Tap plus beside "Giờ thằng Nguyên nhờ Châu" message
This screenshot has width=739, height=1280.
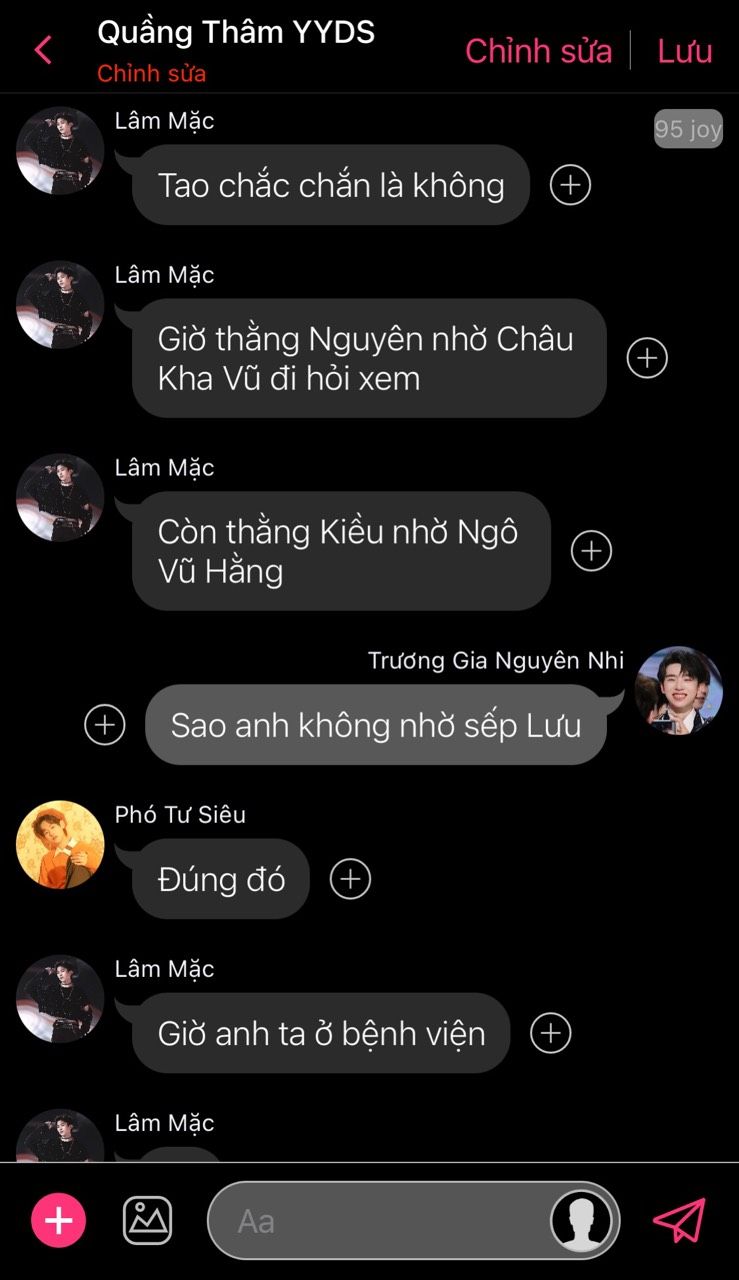pos(647,358)
